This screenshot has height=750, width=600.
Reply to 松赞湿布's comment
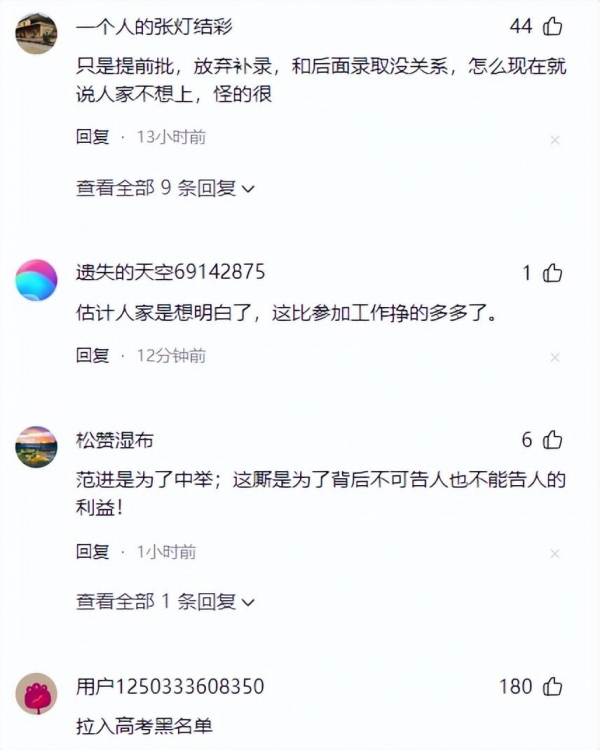pyautogui.click(x=93, y=551)
